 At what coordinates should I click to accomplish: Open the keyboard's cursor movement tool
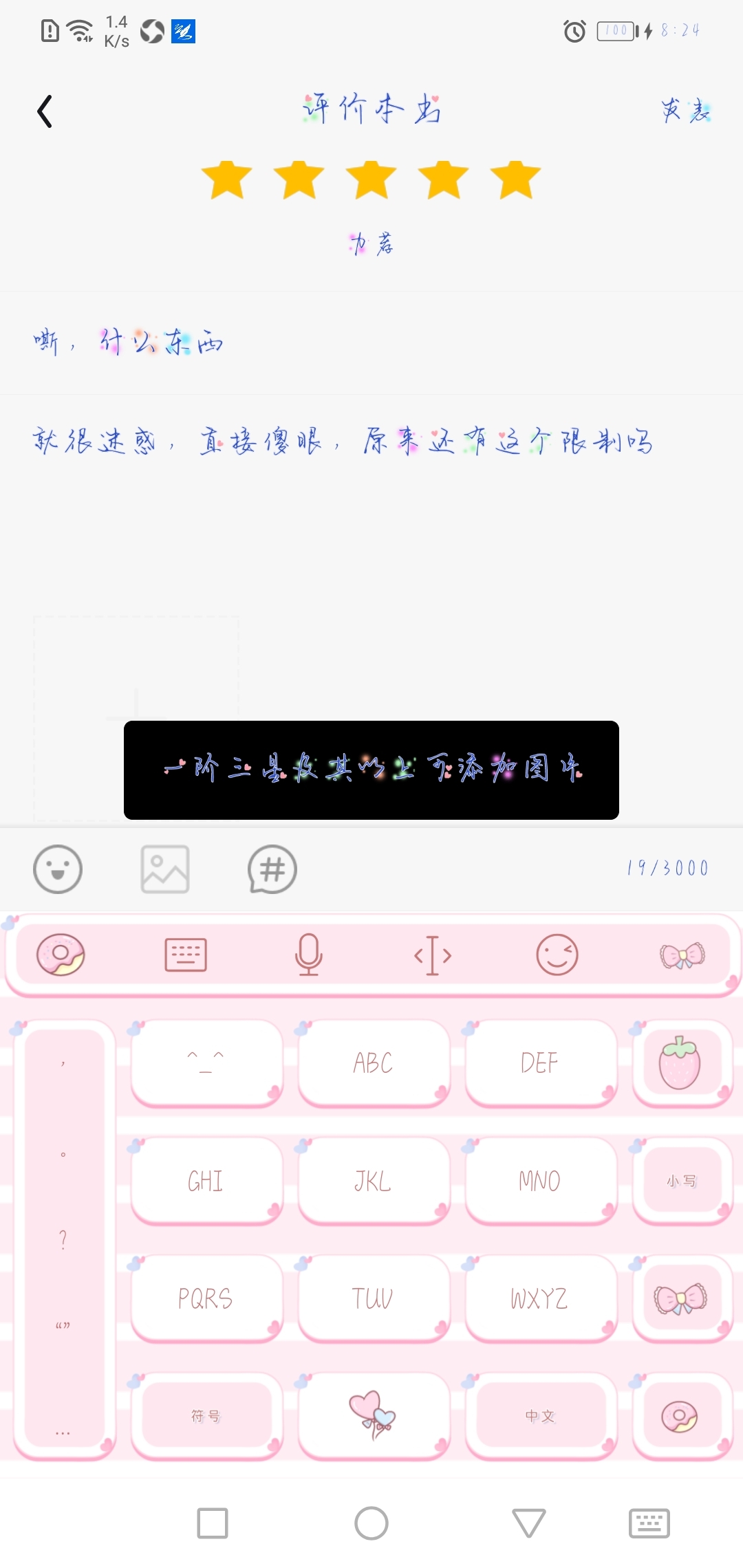click(x=433, y=955)
